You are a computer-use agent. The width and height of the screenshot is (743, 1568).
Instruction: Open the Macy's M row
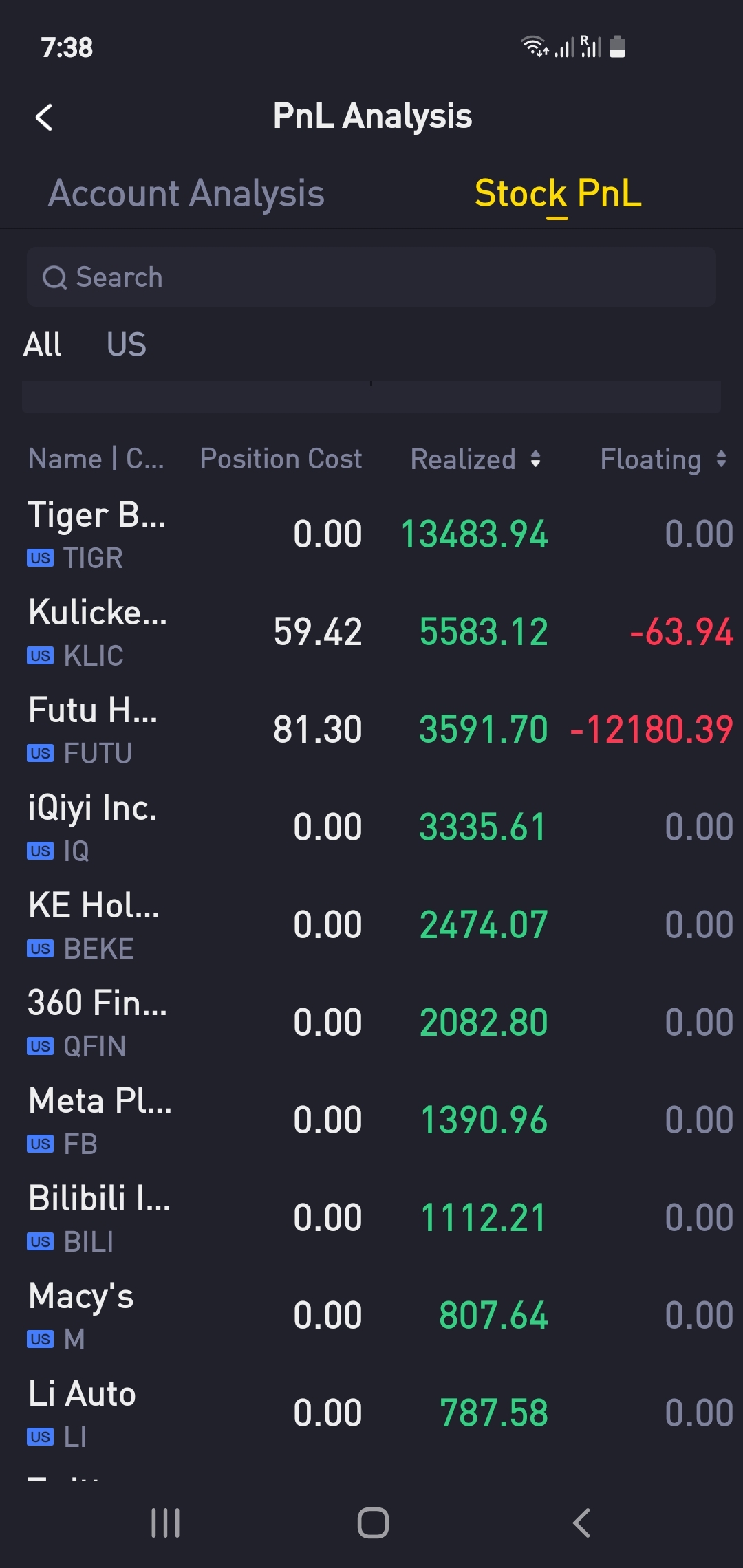[371, 1316]
